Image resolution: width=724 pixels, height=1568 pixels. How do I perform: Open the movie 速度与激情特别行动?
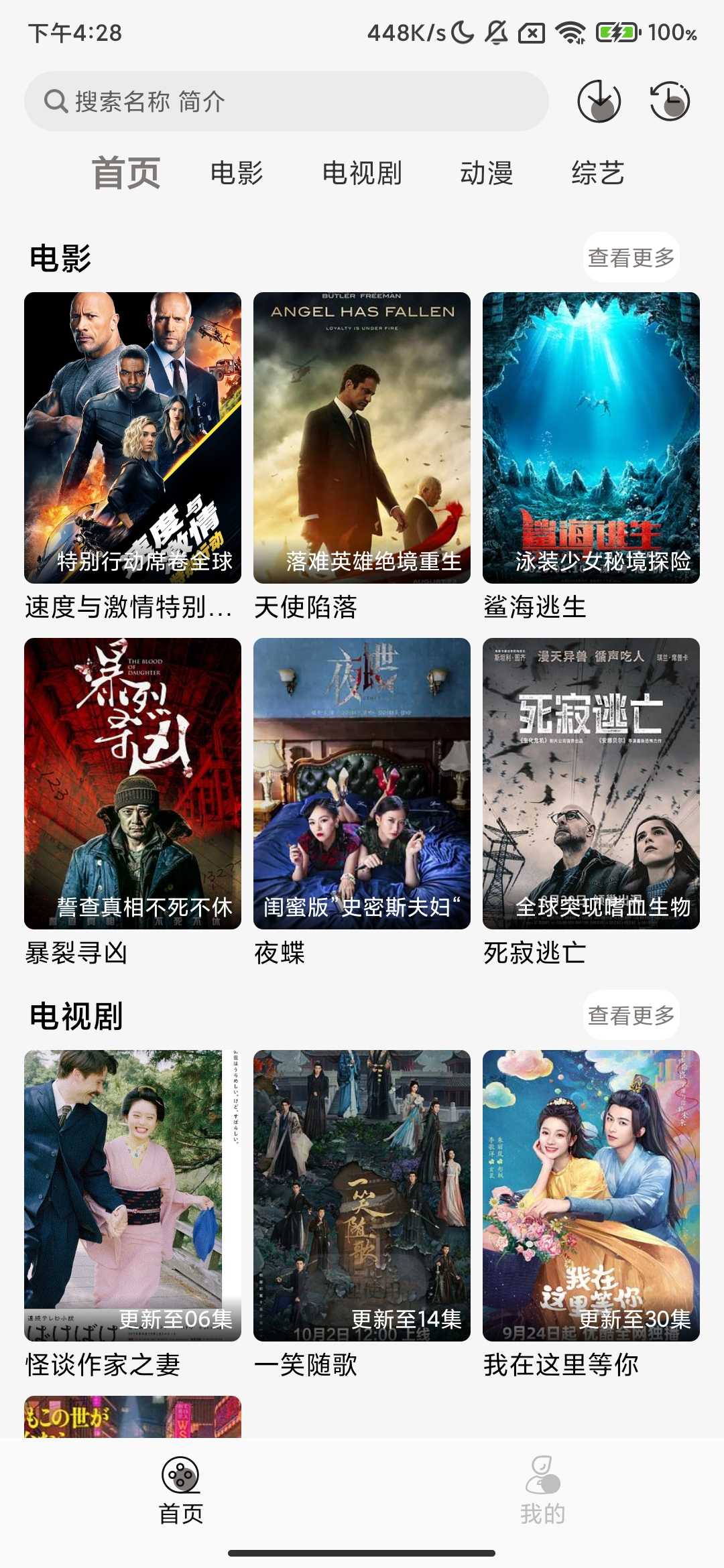coord(133,438)
